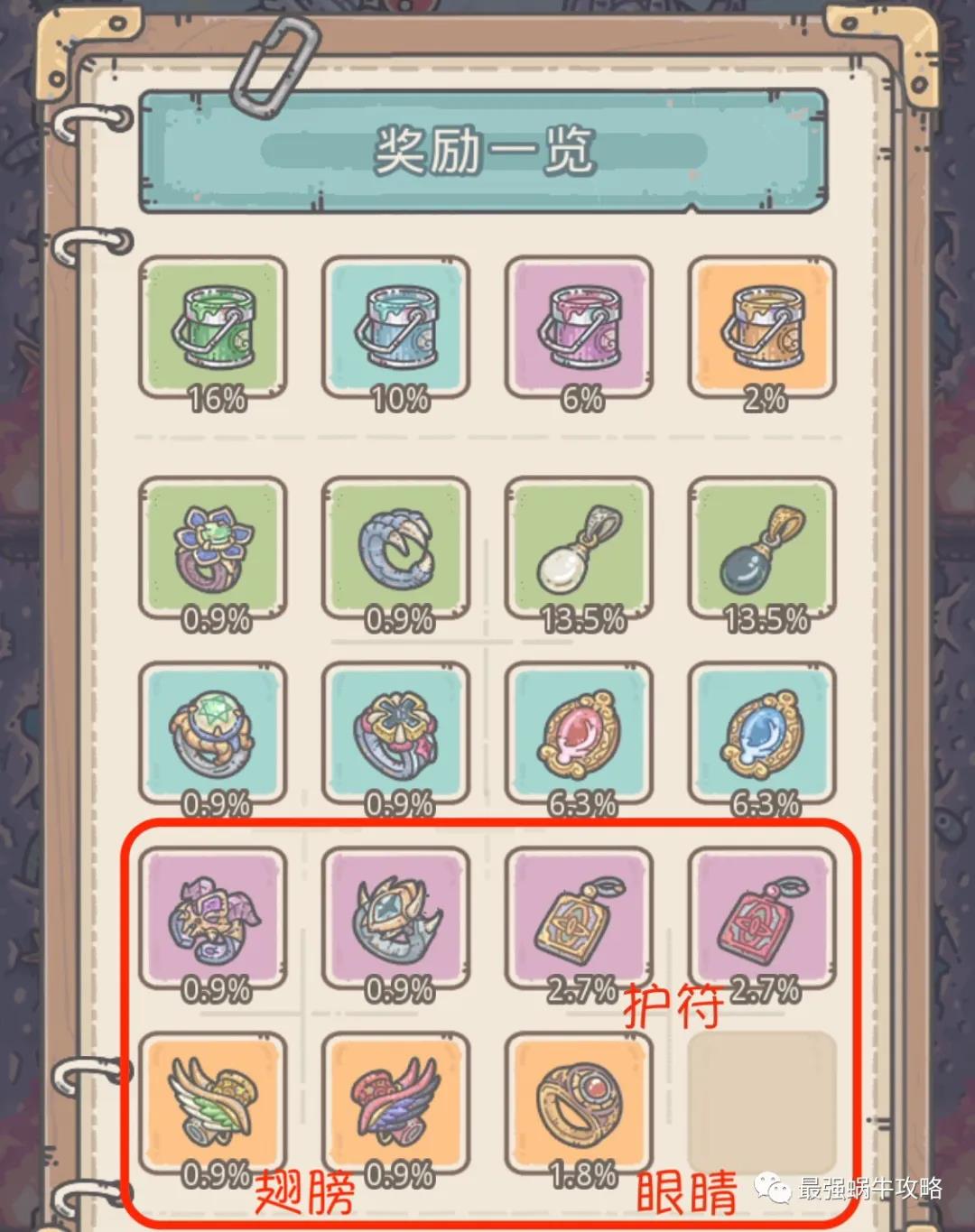This screenshot has height=1232, width=975.
Task: Open the eye ring with 1.8%
Action: [x=579, y=1102]
